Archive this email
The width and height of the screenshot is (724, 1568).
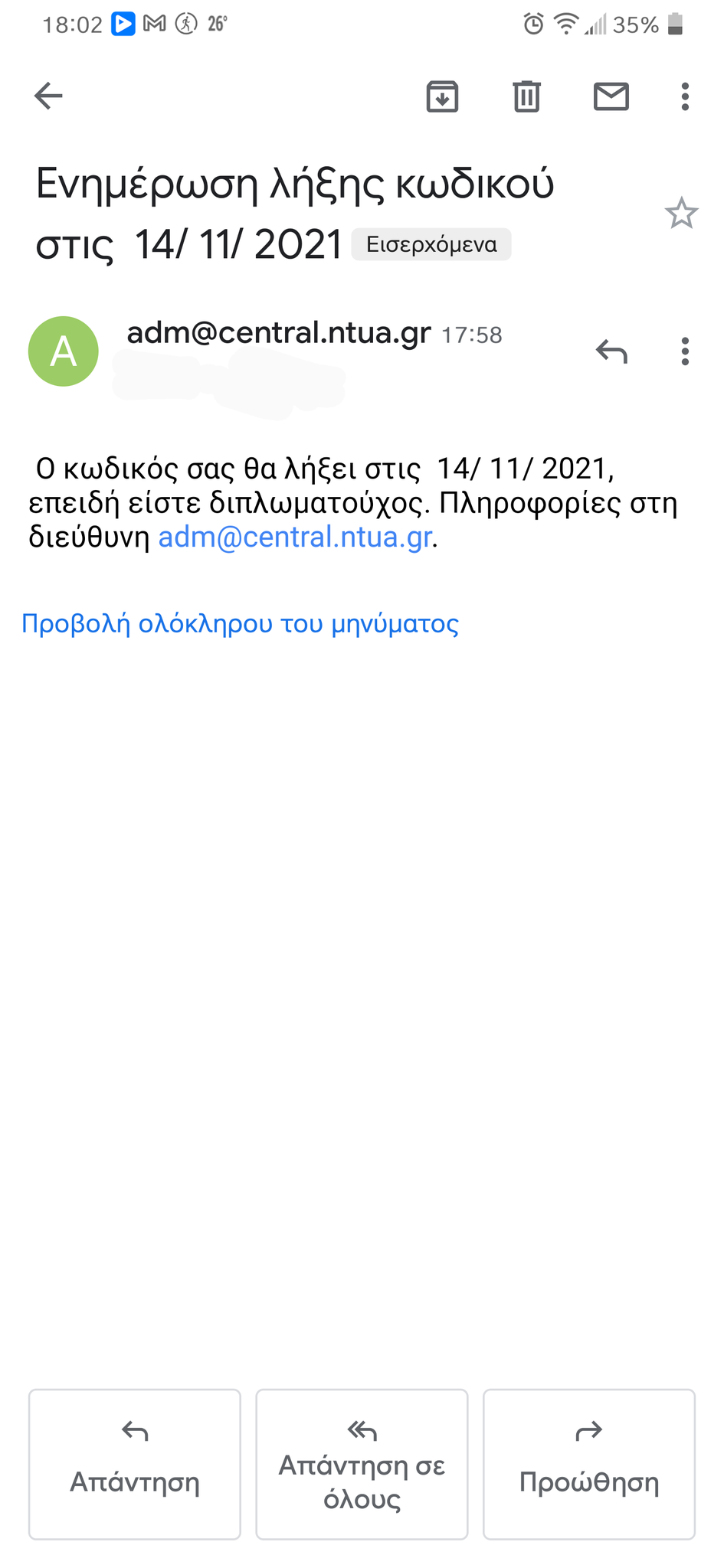tap(442, 96)
